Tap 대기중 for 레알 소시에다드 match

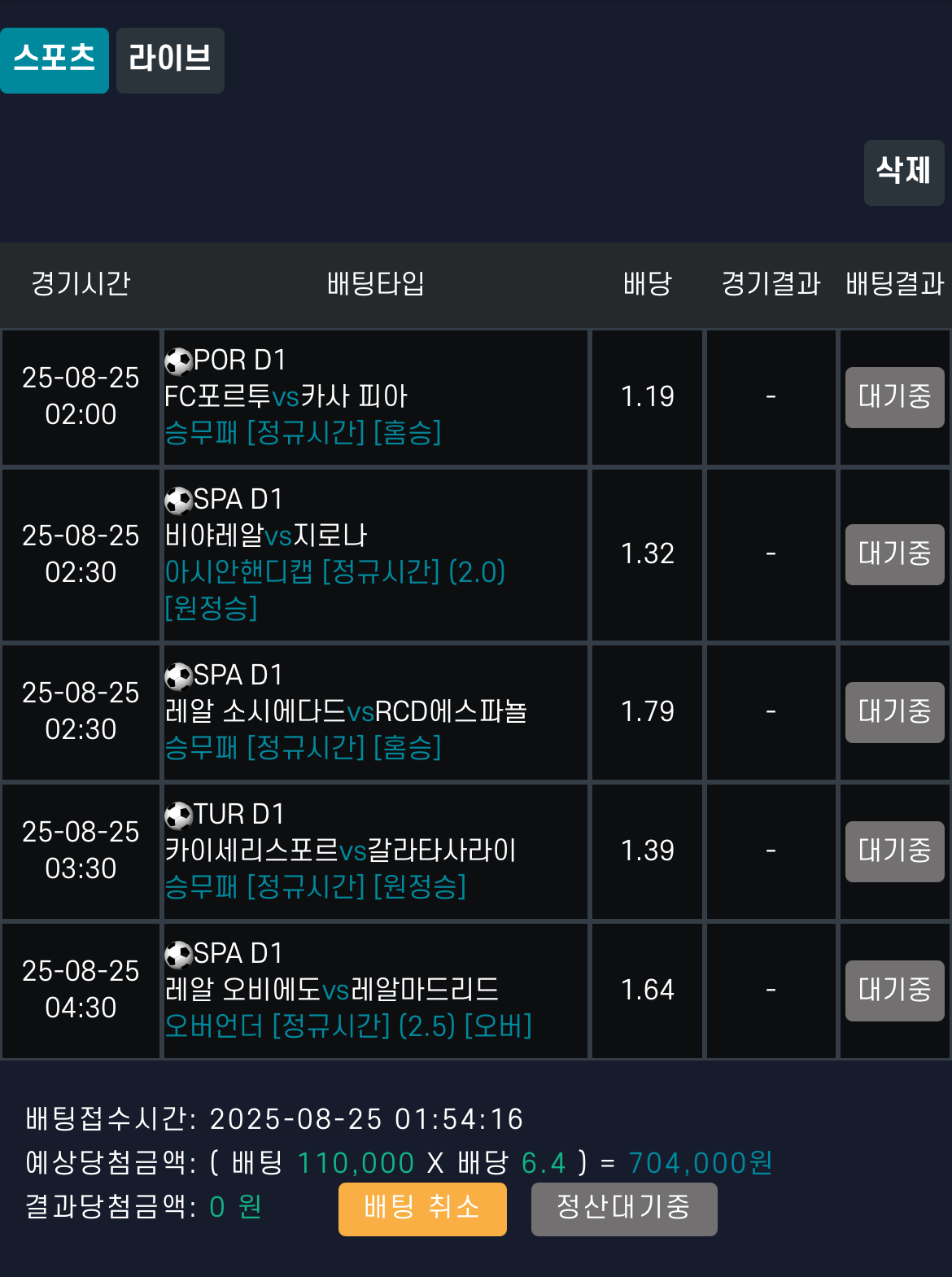click(x=894, y=712)
